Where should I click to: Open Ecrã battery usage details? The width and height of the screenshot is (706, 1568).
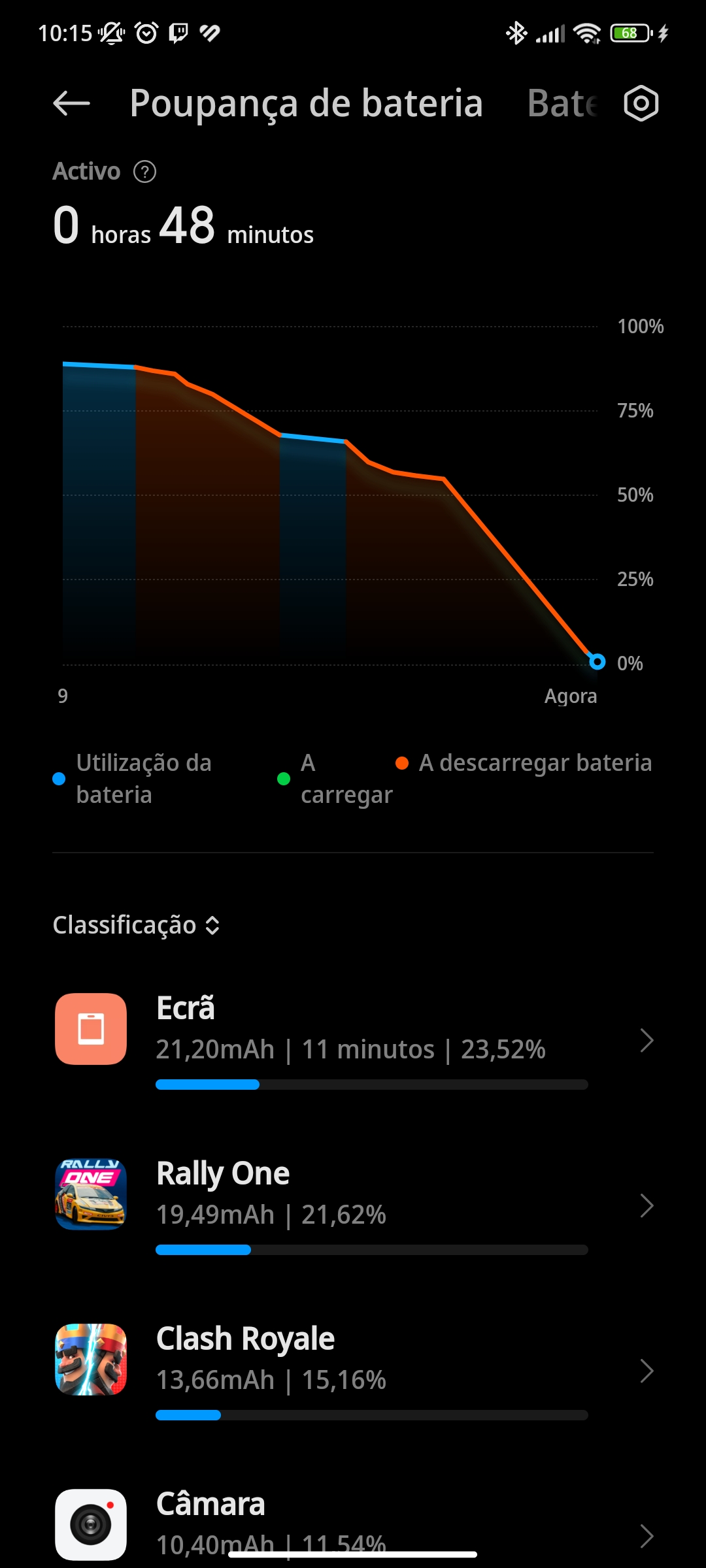(x=353, y=1040)
